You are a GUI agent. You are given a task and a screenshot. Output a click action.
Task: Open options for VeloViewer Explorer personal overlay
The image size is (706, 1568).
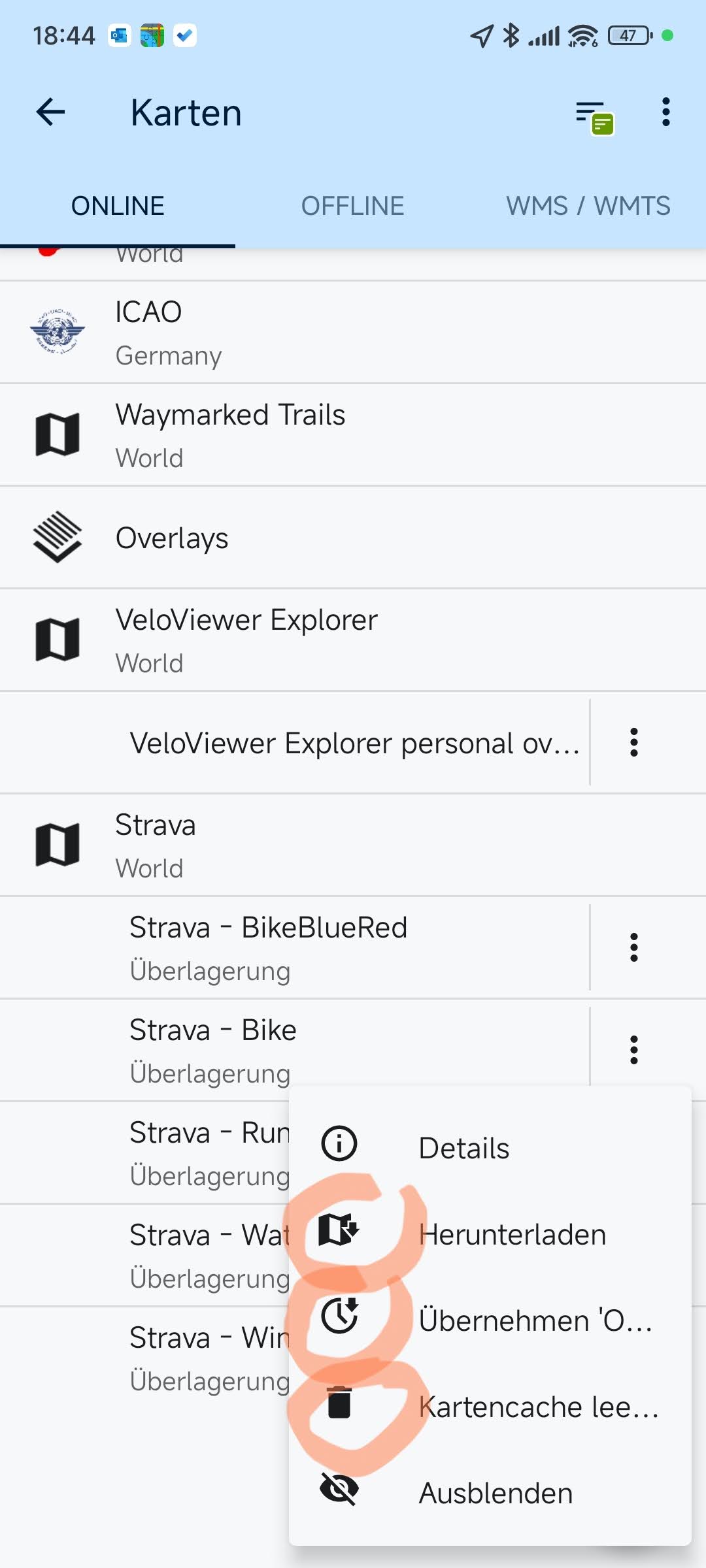(633, 743)
